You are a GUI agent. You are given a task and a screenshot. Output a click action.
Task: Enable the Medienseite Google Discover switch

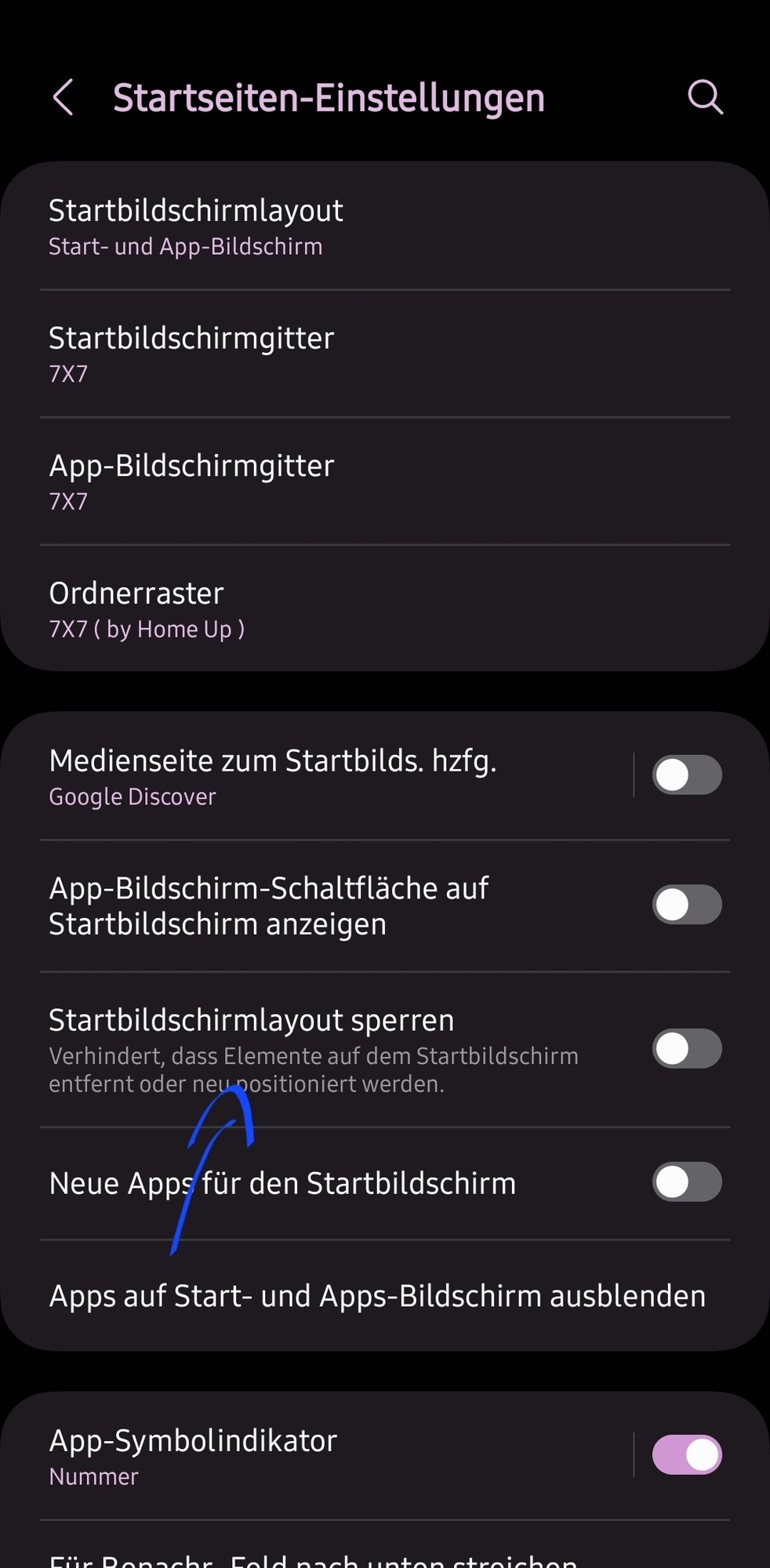click(x=687, y=775)
